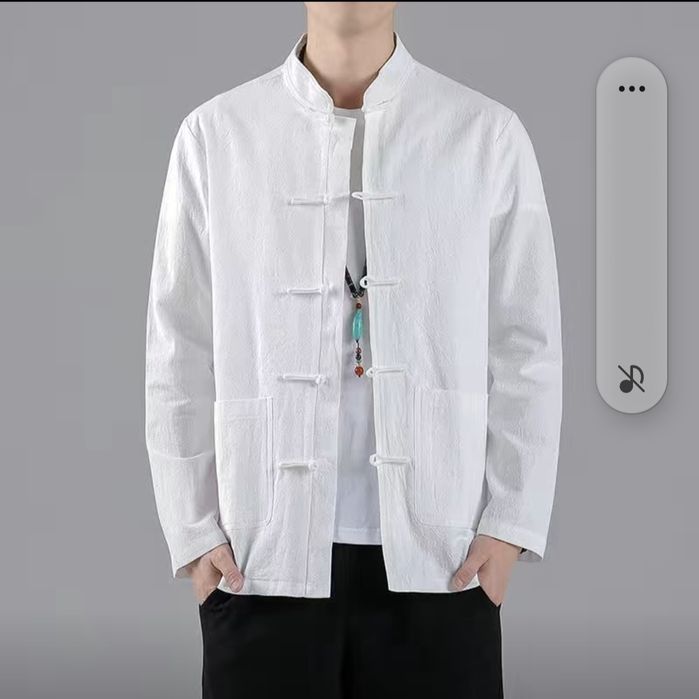Screen dimensions: 699x699
Task: Open the three-dot more options menu
Action: [631, 89]
